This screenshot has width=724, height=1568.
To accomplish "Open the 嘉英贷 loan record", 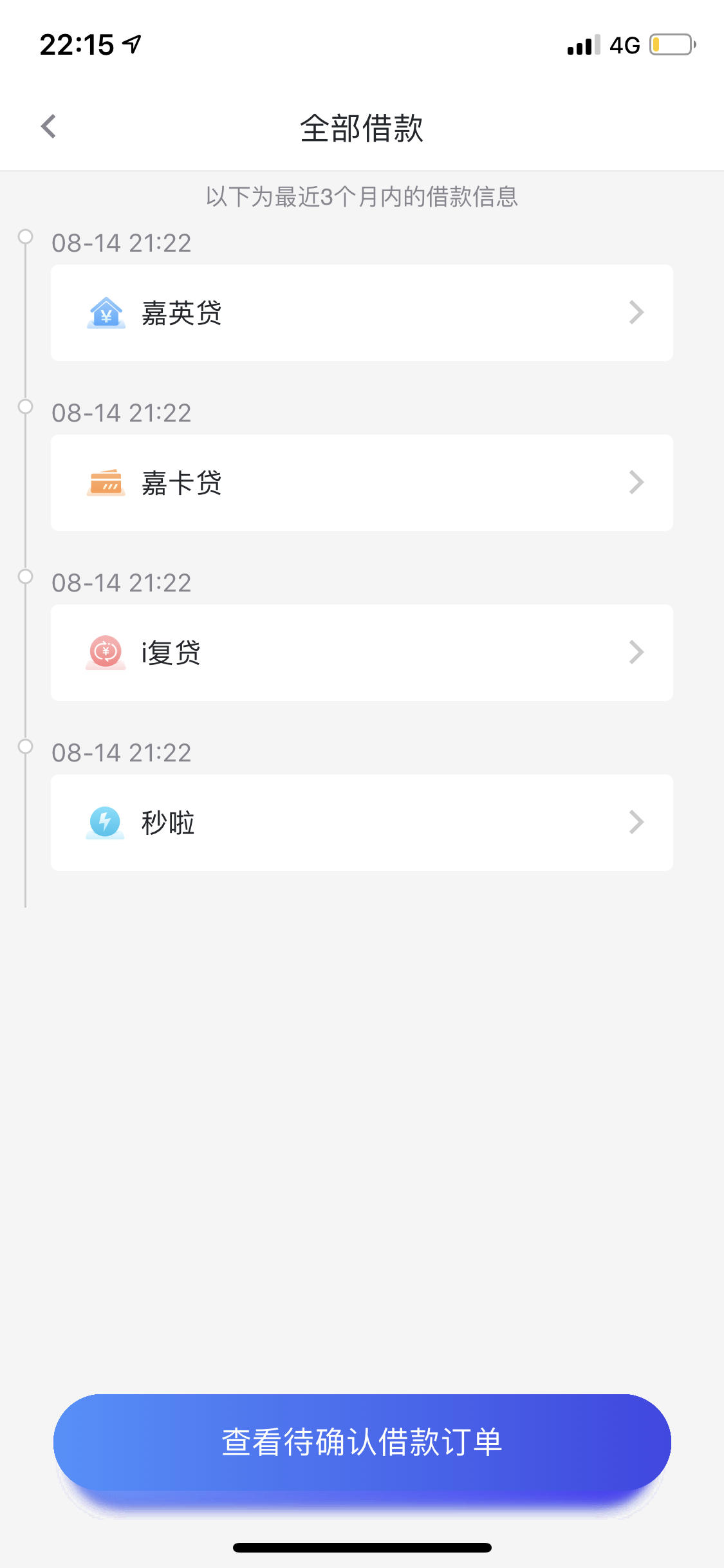I will coord(362,313).
